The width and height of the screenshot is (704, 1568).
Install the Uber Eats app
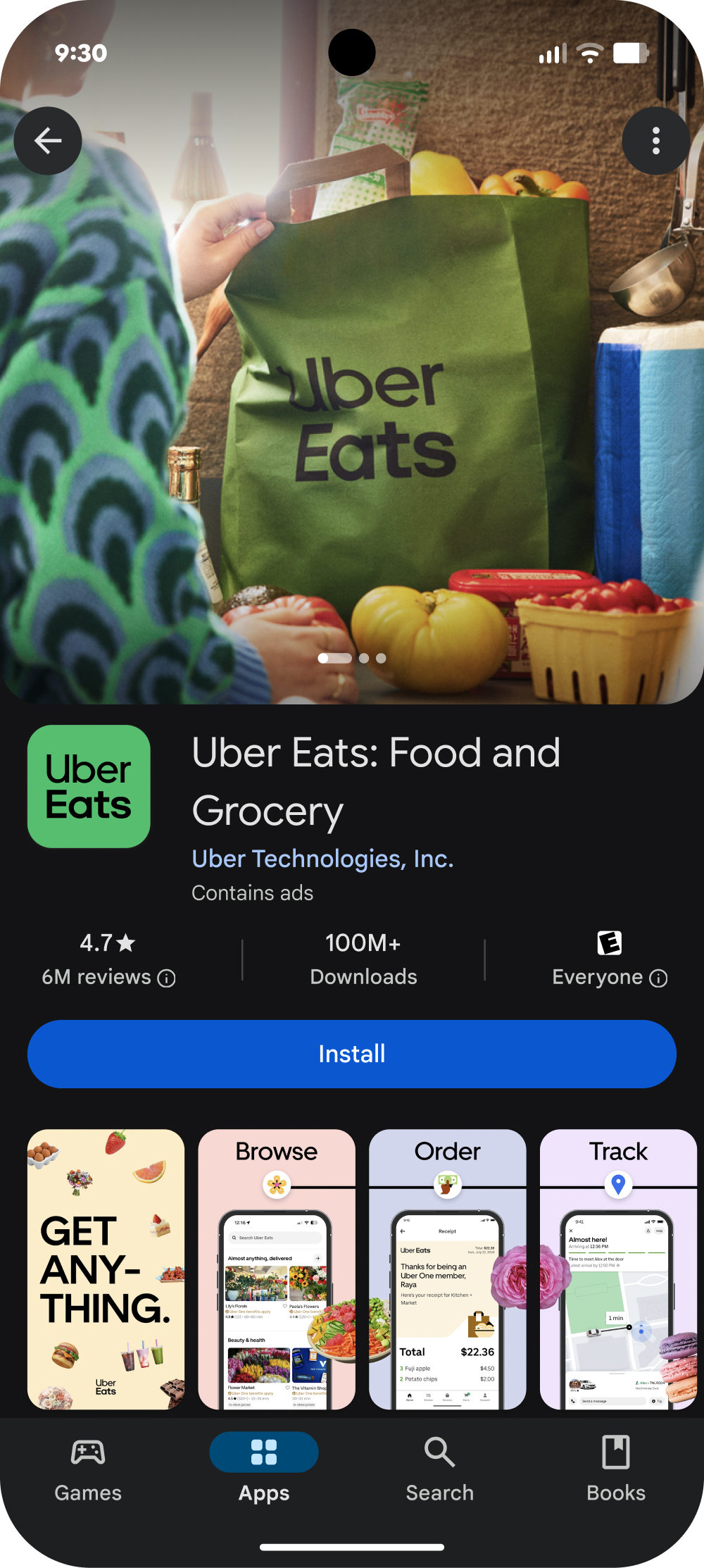[x=352, y=1054]
